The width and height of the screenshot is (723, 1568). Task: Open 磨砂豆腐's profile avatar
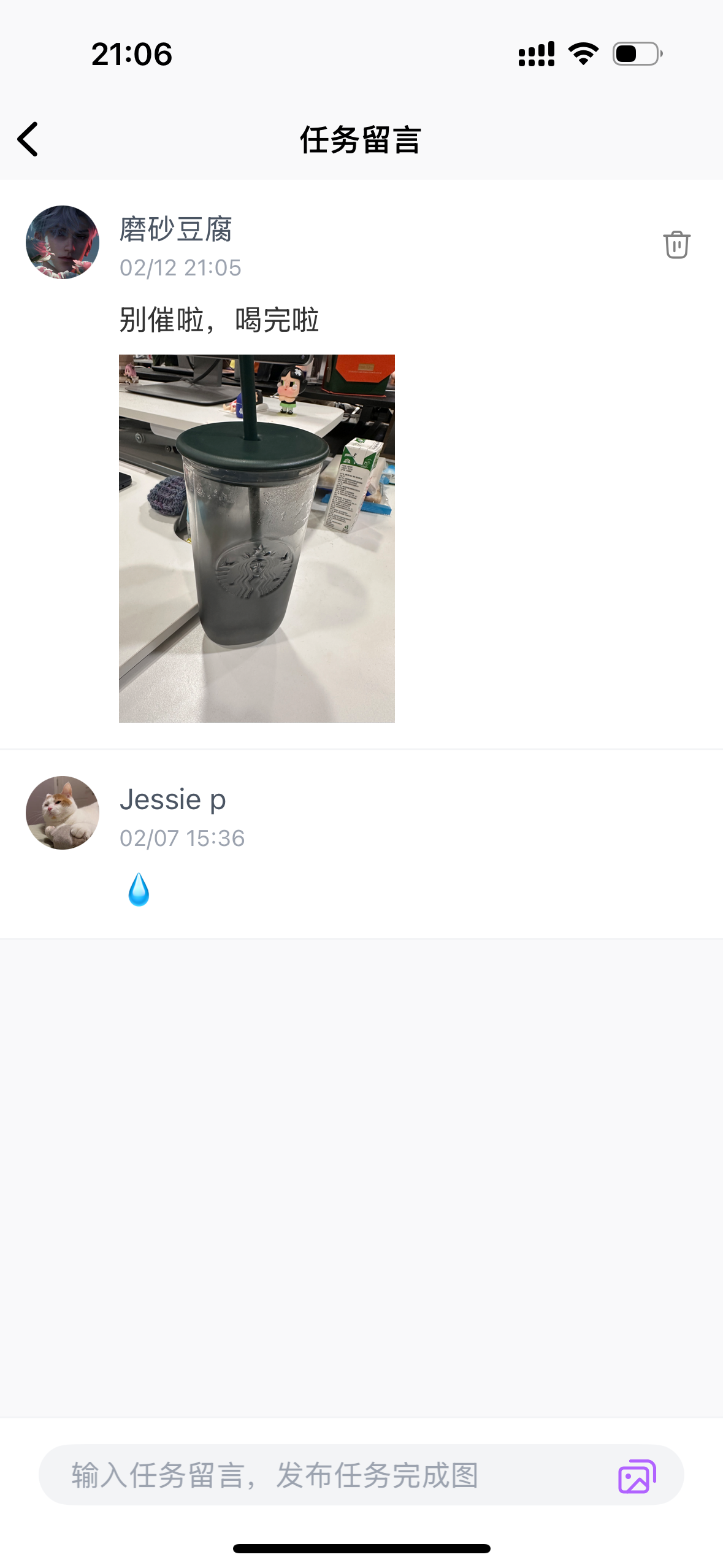click(63, 242)
